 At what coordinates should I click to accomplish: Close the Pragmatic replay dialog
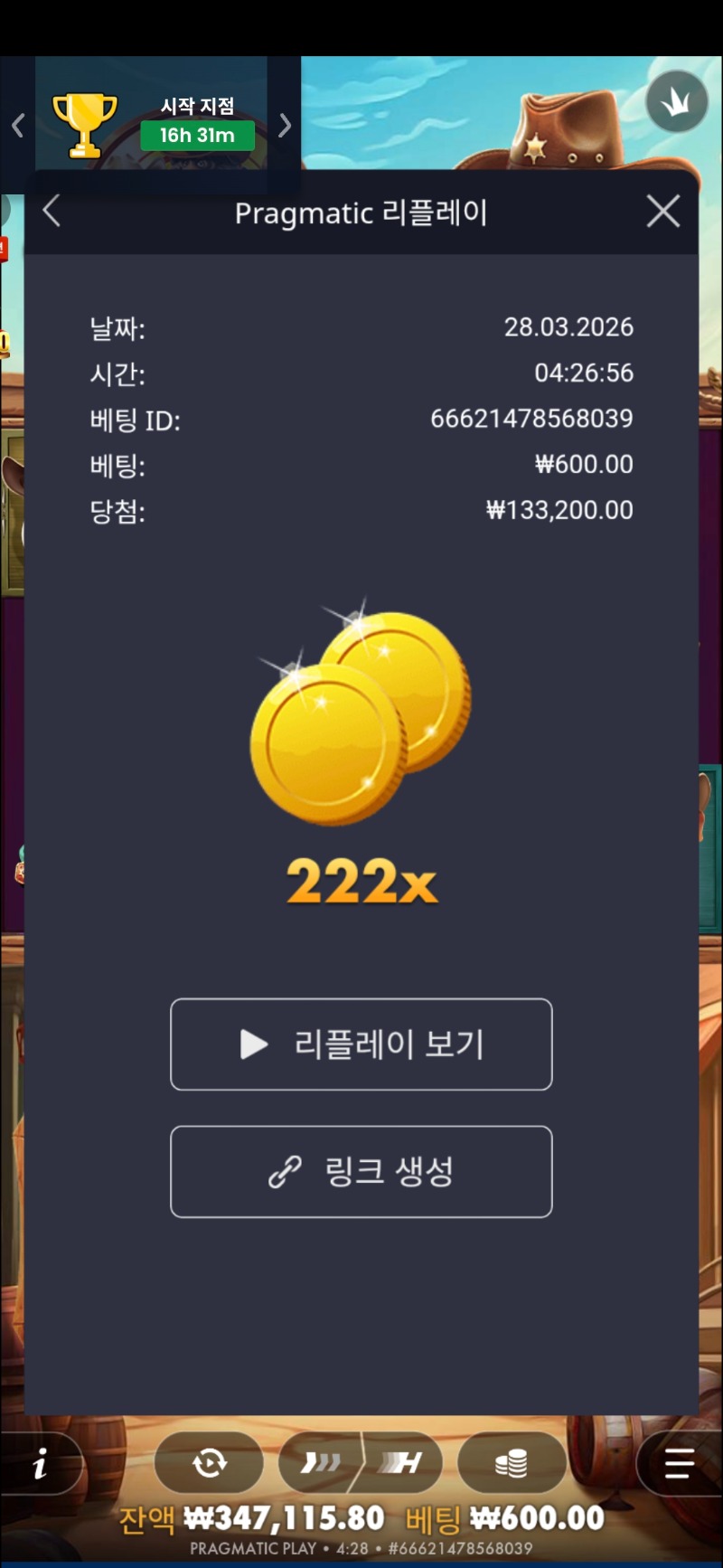tap(663, 213)
